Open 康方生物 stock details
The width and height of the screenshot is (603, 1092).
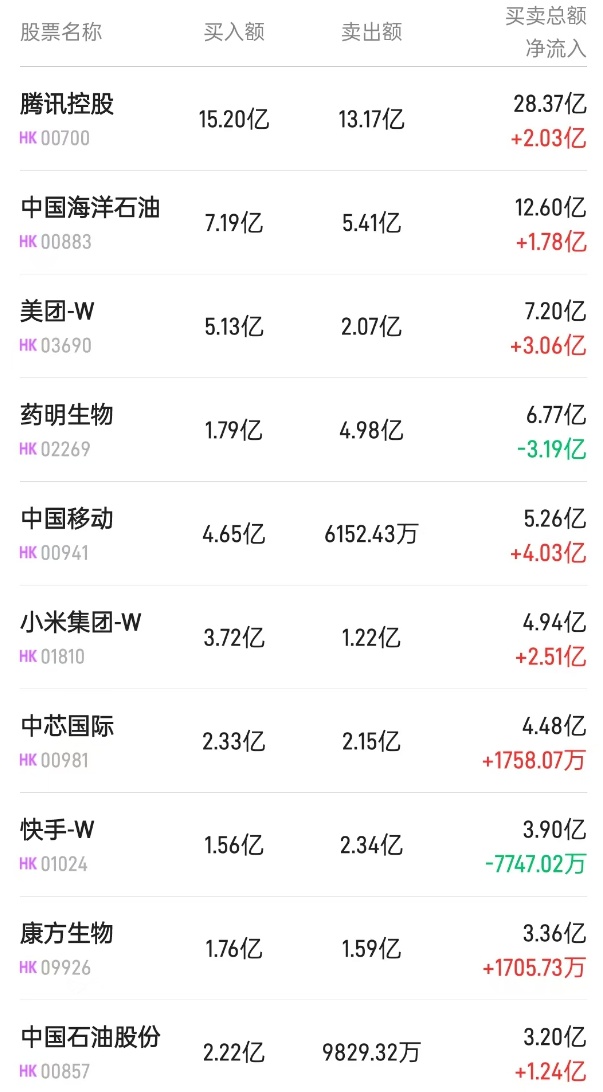point(68,933)
